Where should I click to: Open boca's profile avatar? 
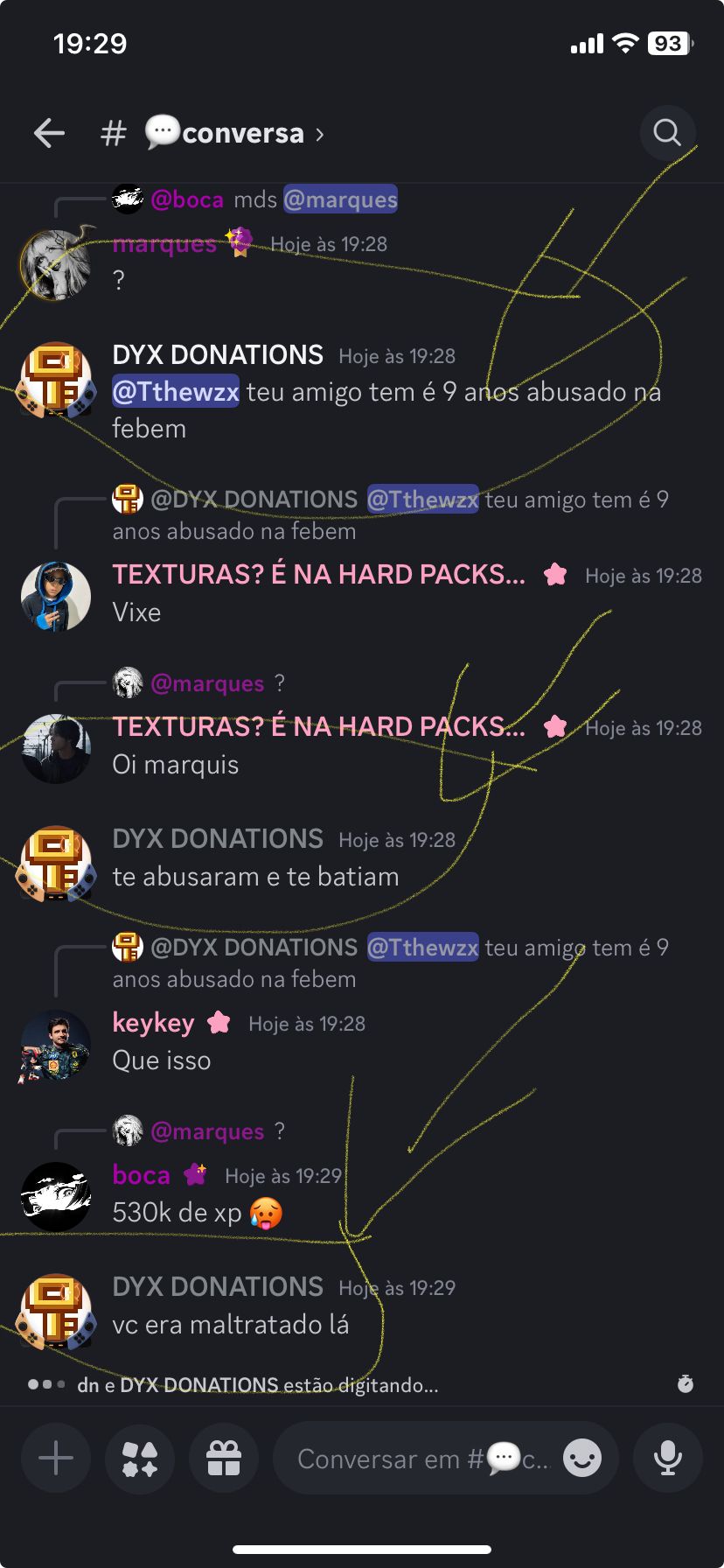pos(56,1197)
